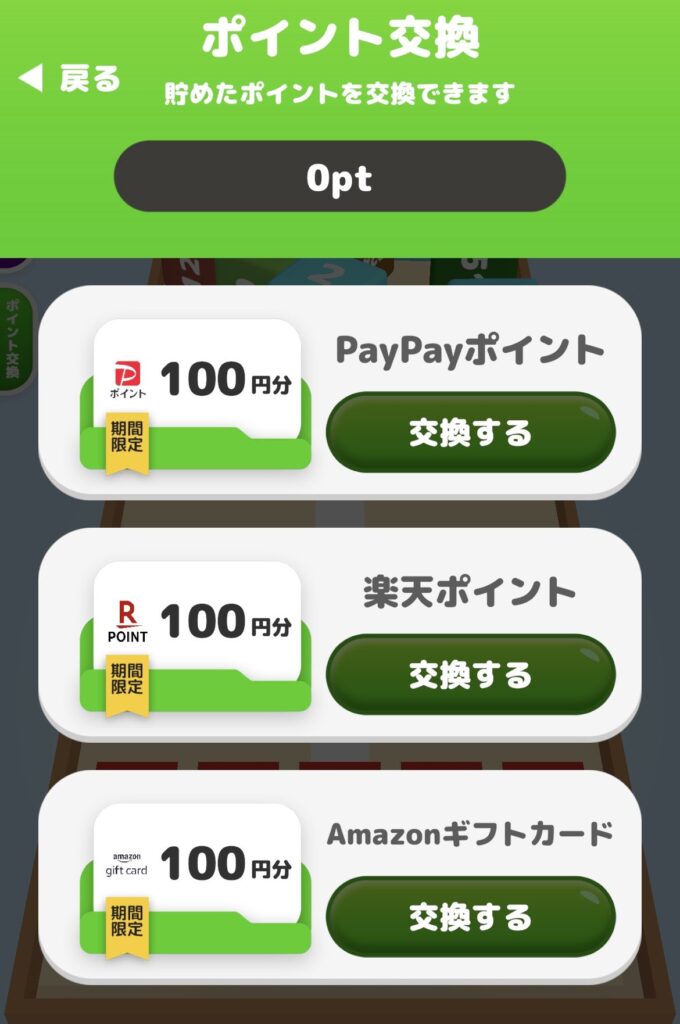Viewport: 680px width, 1024px height.
Task: Tap 交換する for 楽天ポイント
Action: (x=470, y=675)
